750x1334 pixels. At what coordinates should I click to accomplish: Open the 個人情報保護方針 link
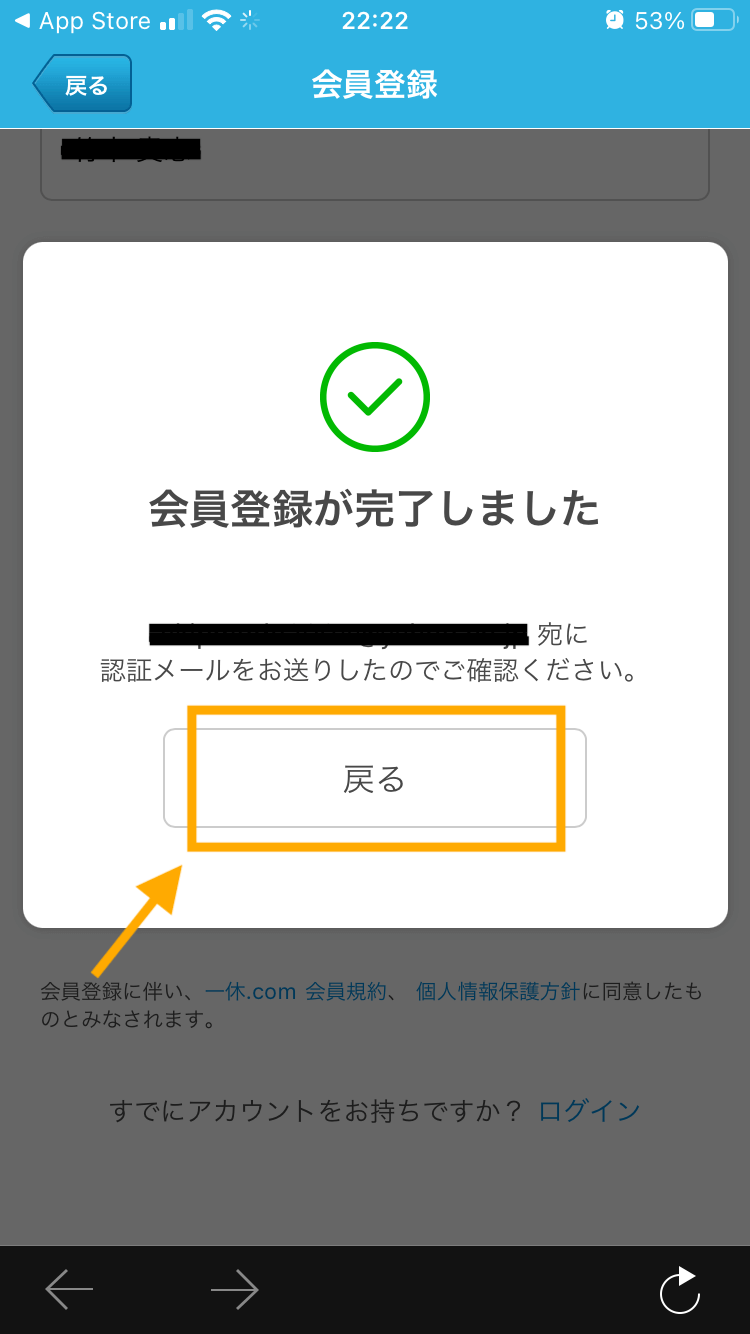tap(498, 992)
